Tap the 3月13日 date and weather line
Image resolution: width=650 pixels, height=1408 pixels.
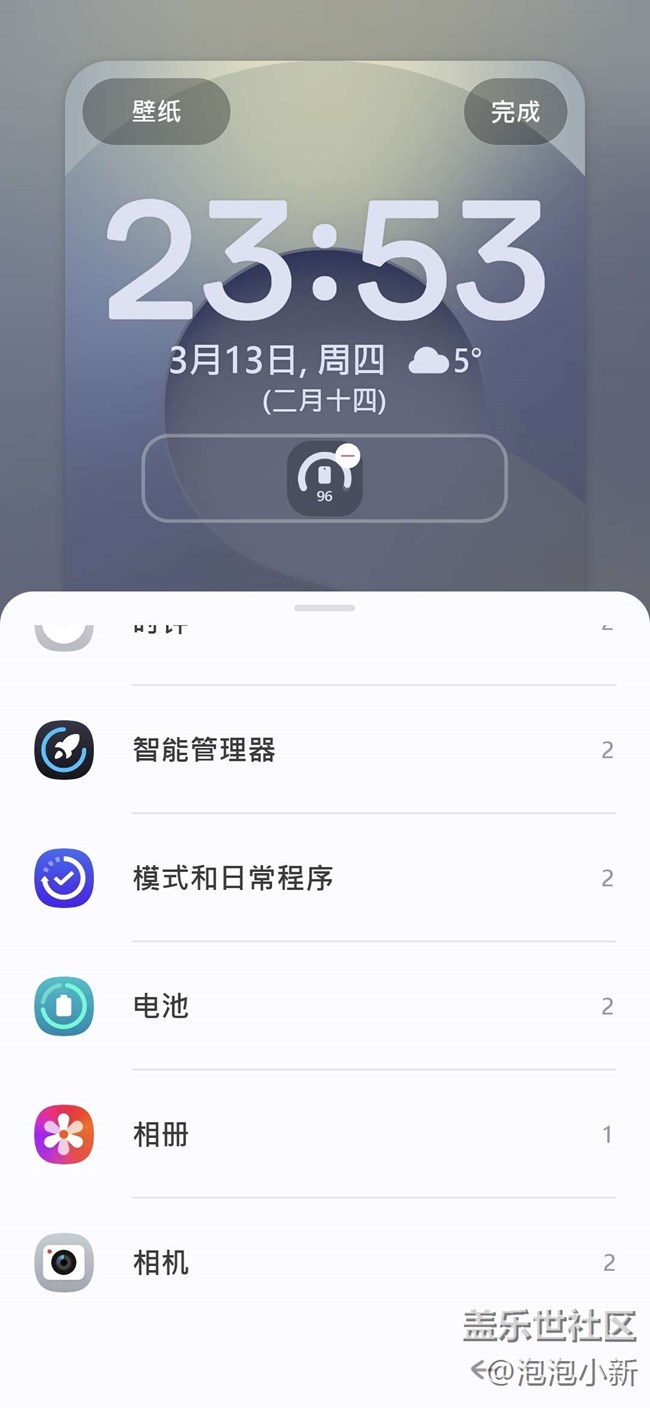[324, 361]
